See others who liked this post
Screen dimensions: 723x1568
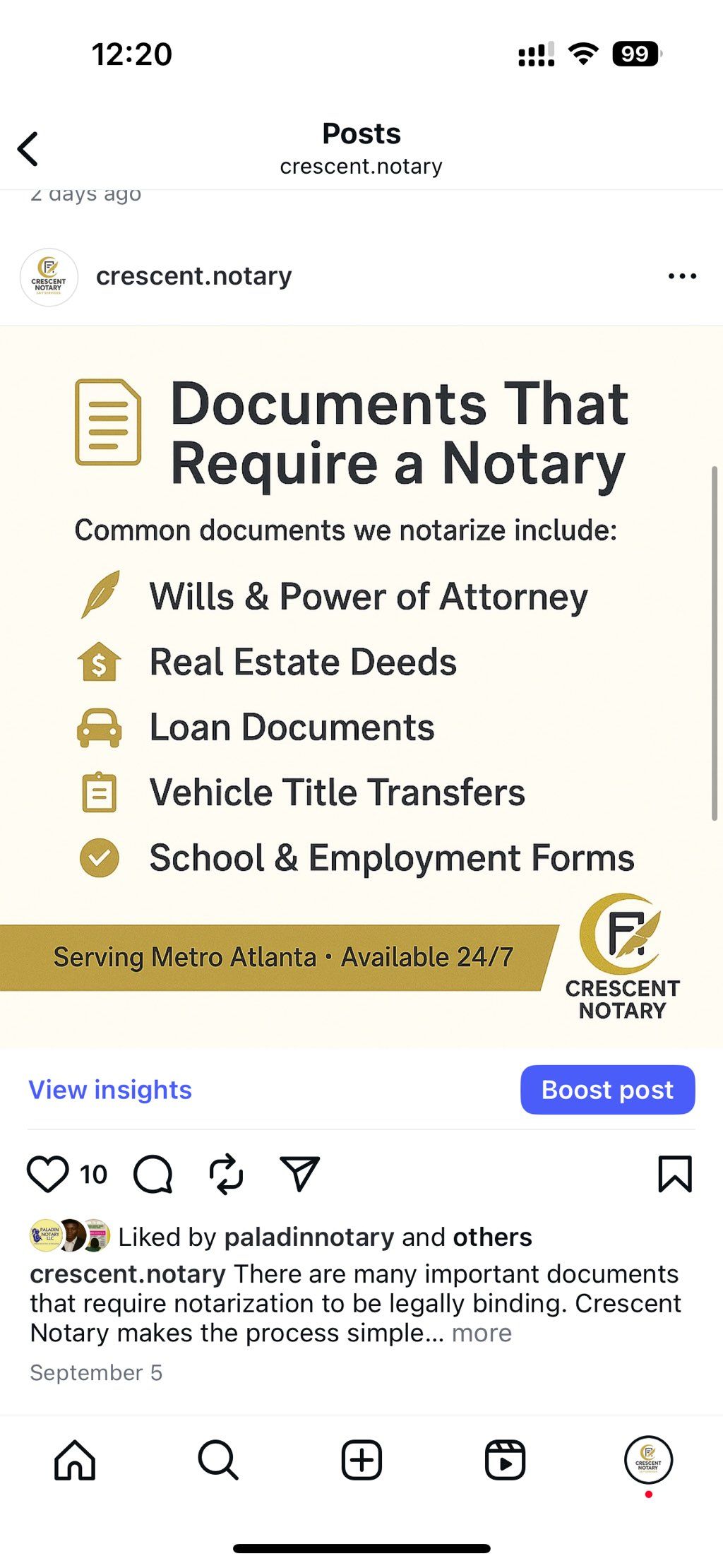(x=492, y=1237)
